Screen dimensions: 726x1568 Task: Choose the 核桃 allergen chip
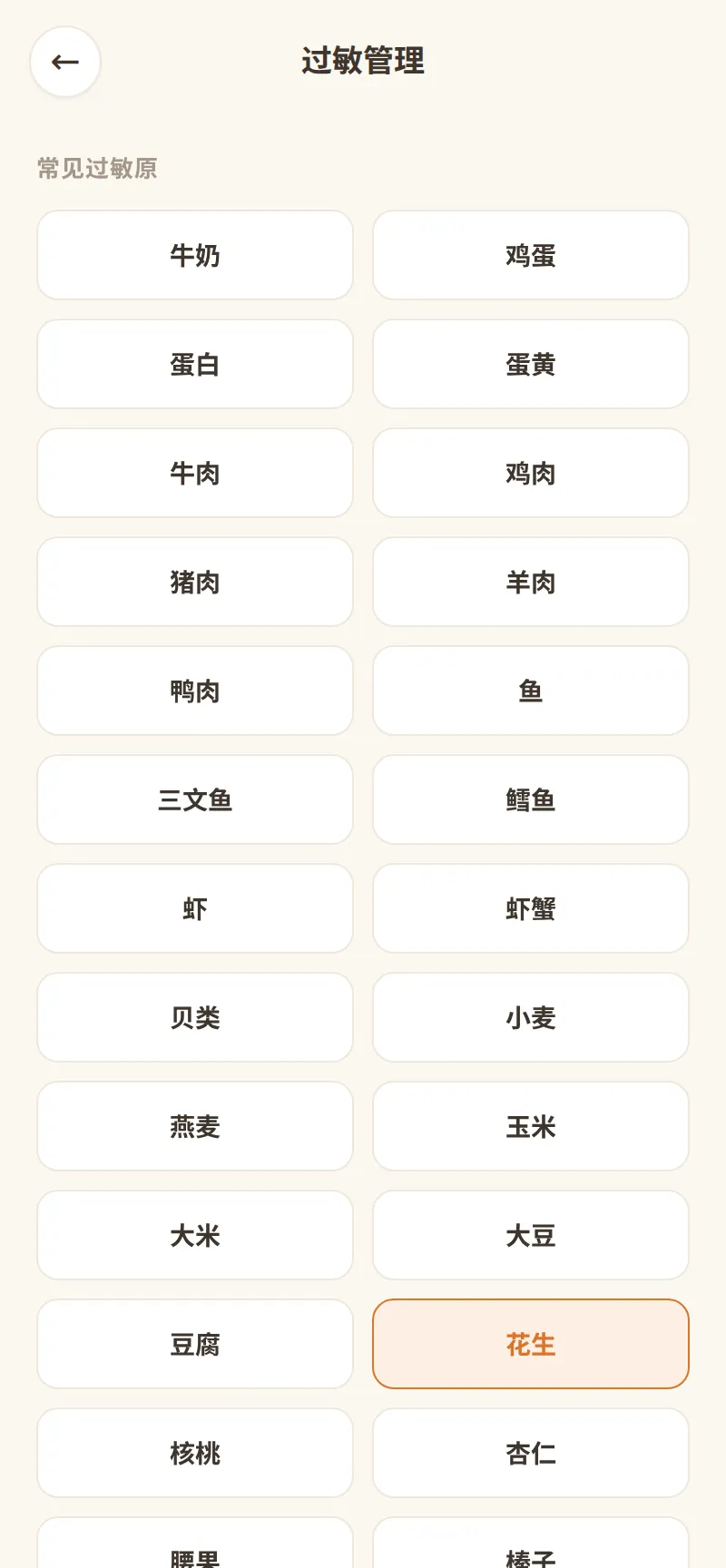(195, 1453)
